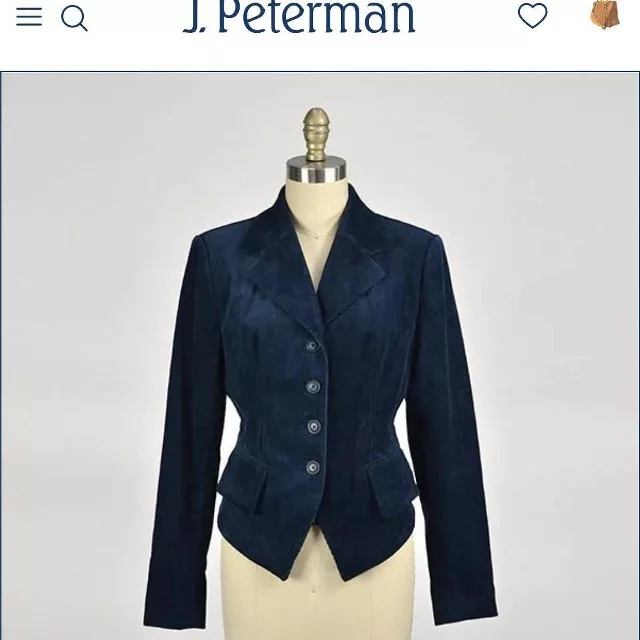Open the hamburger menu
640x640 pixels.
tap(29, 17)
